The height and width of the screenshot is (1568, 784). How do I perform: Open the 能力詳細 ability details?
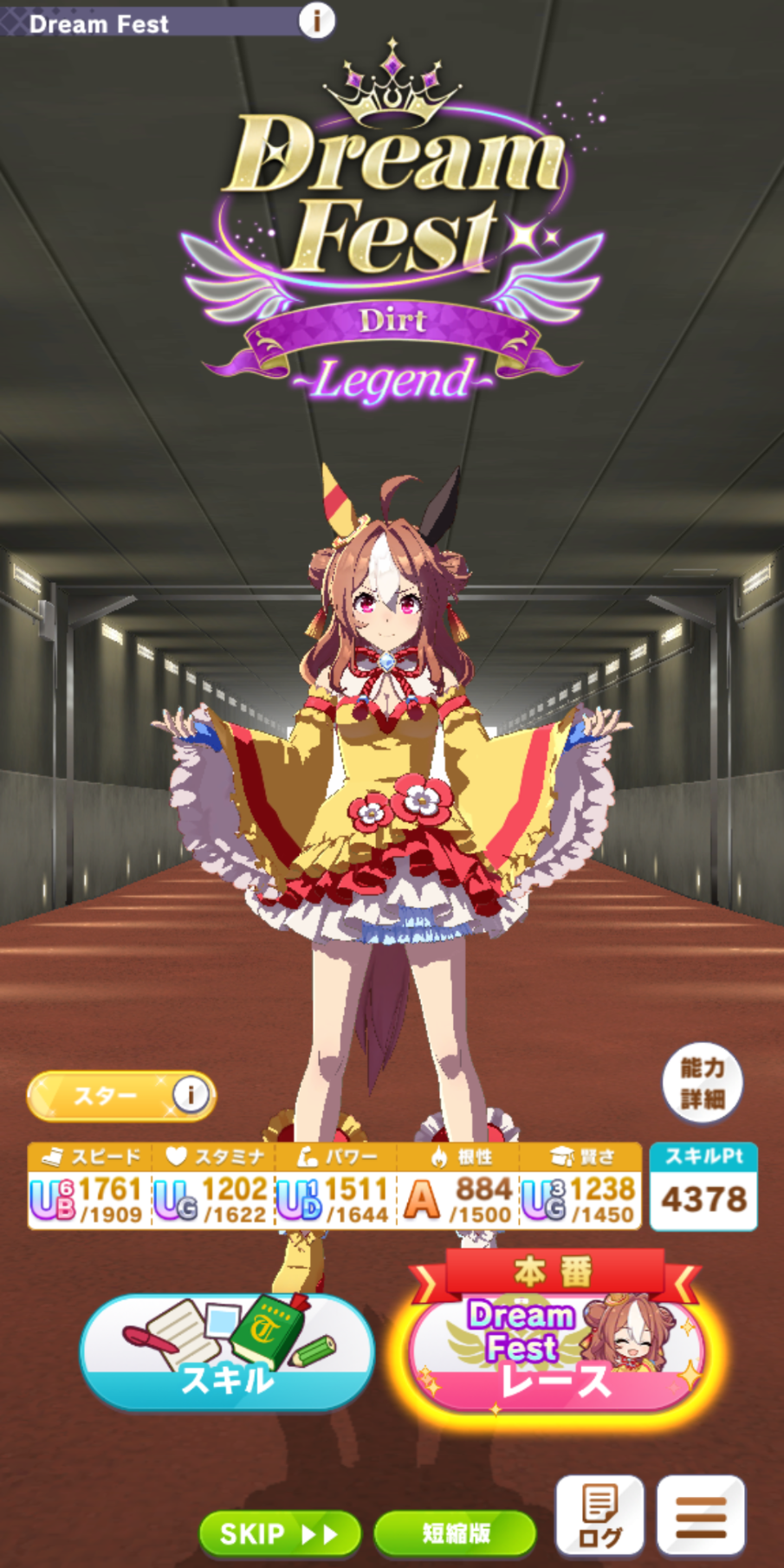(703, 1083)
